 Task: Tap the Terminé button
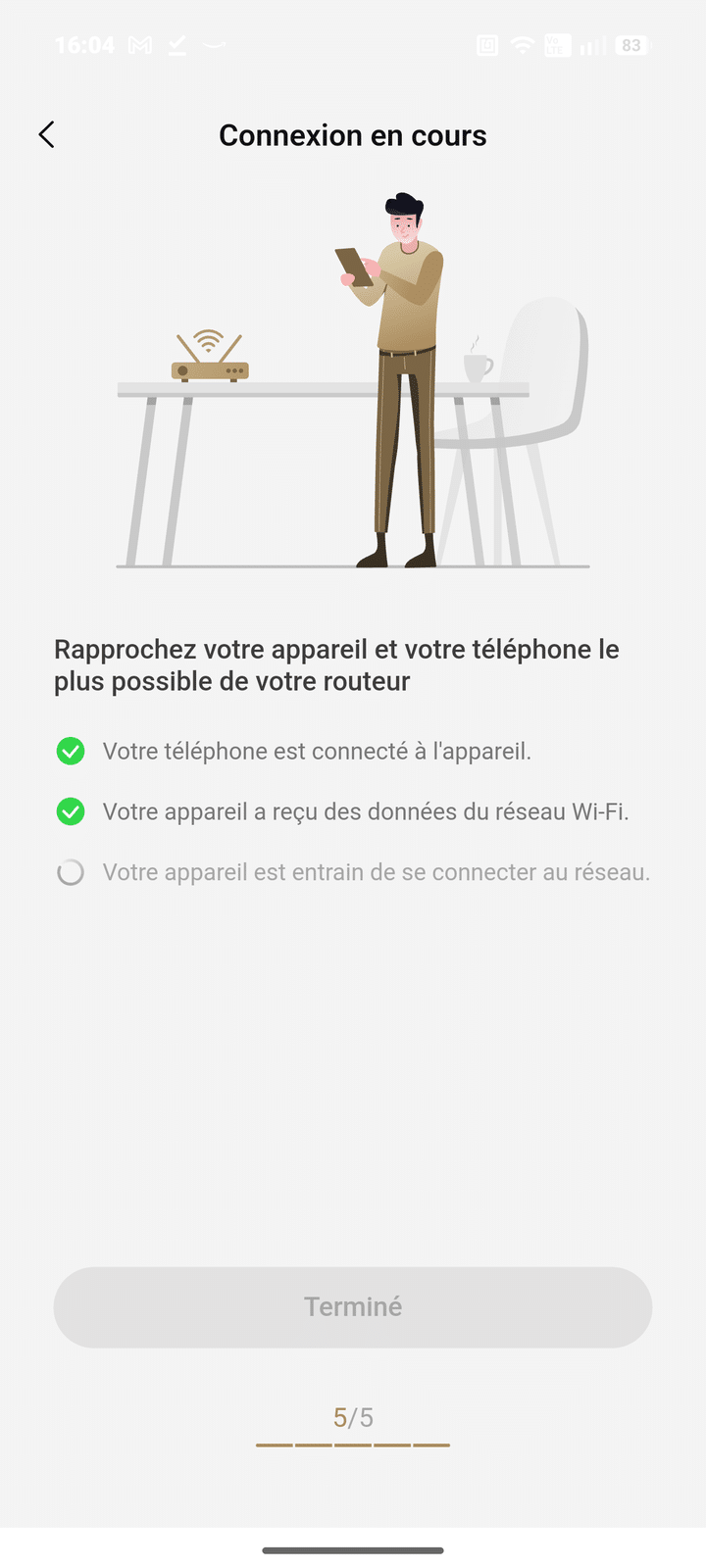[353, 1306]
